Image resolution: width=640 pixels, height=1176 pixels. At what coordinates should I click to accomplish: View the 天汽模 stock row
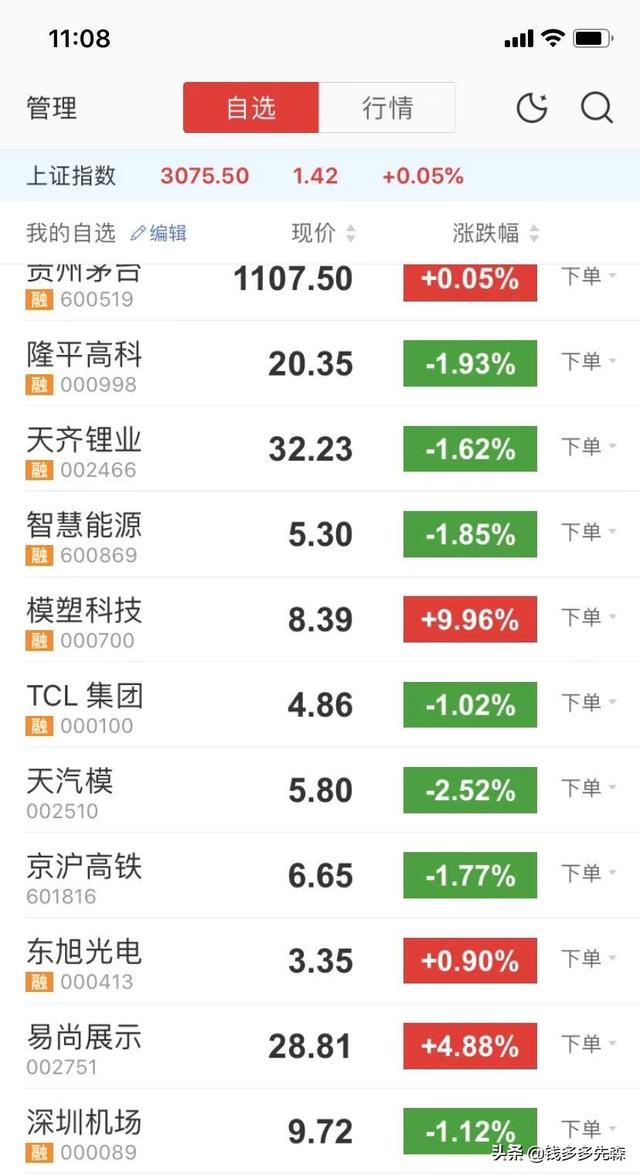[320, 790]
